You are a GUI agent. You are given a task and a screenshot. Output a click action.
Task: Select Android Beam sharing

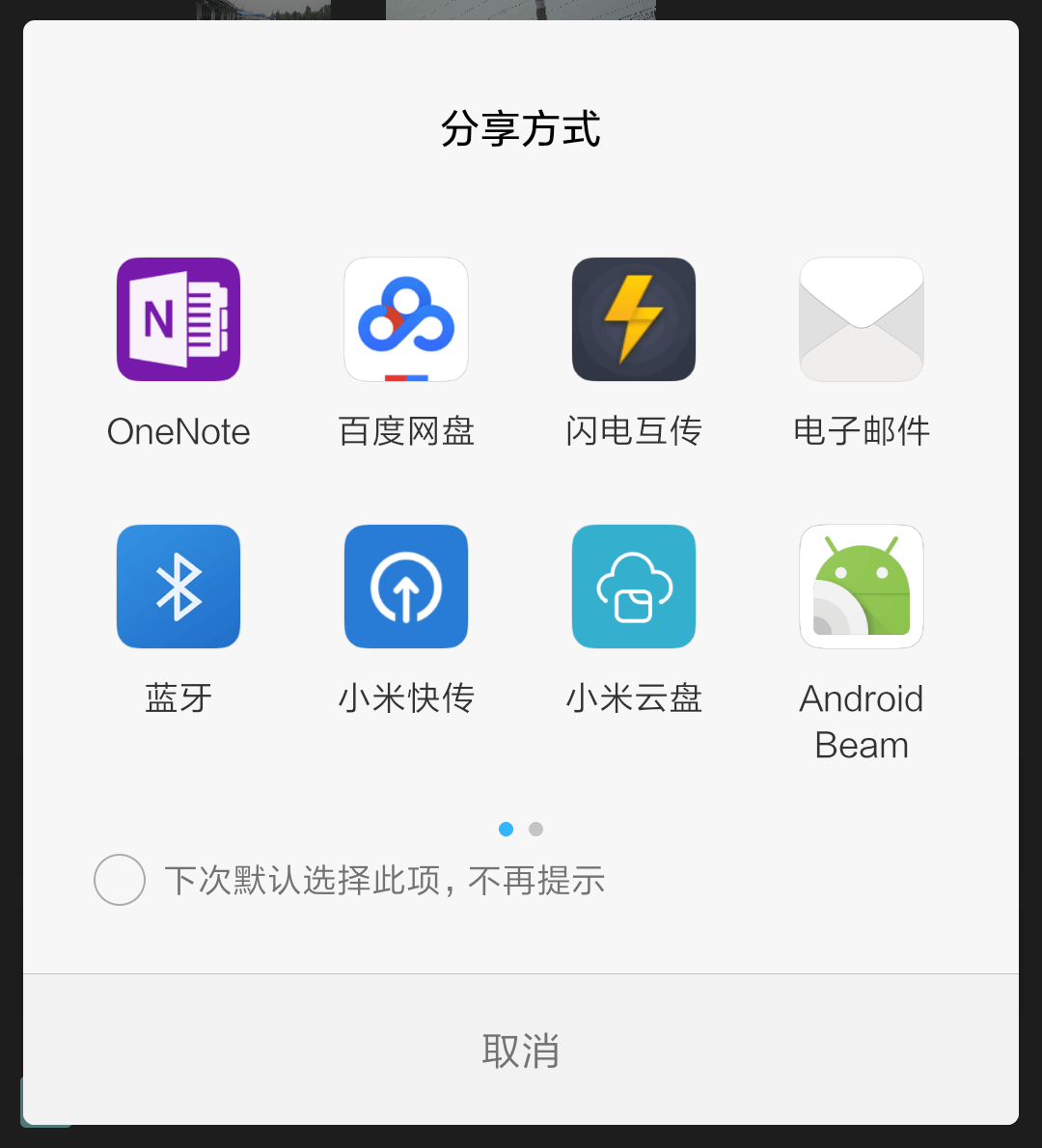pyautogui.click(x=862, y=587)
